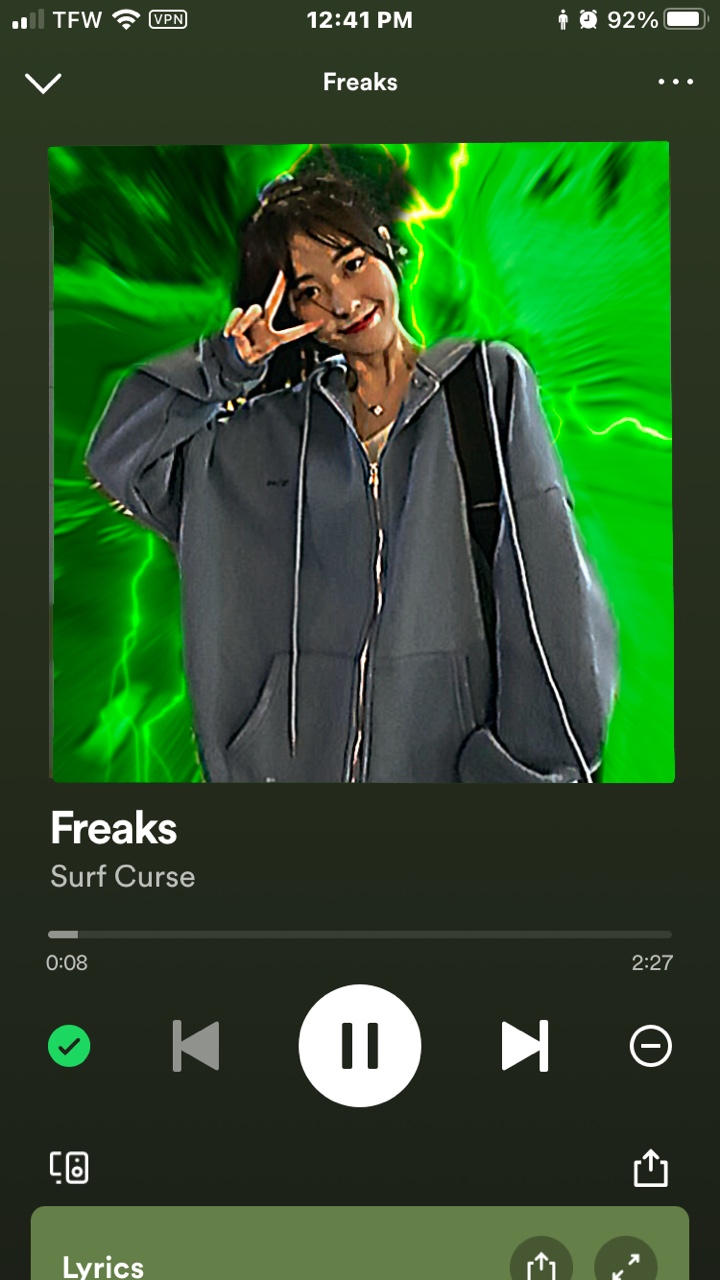Expand the Lyrics card to full screen
The image size is (720, 1280).
tap(625, 1262)
